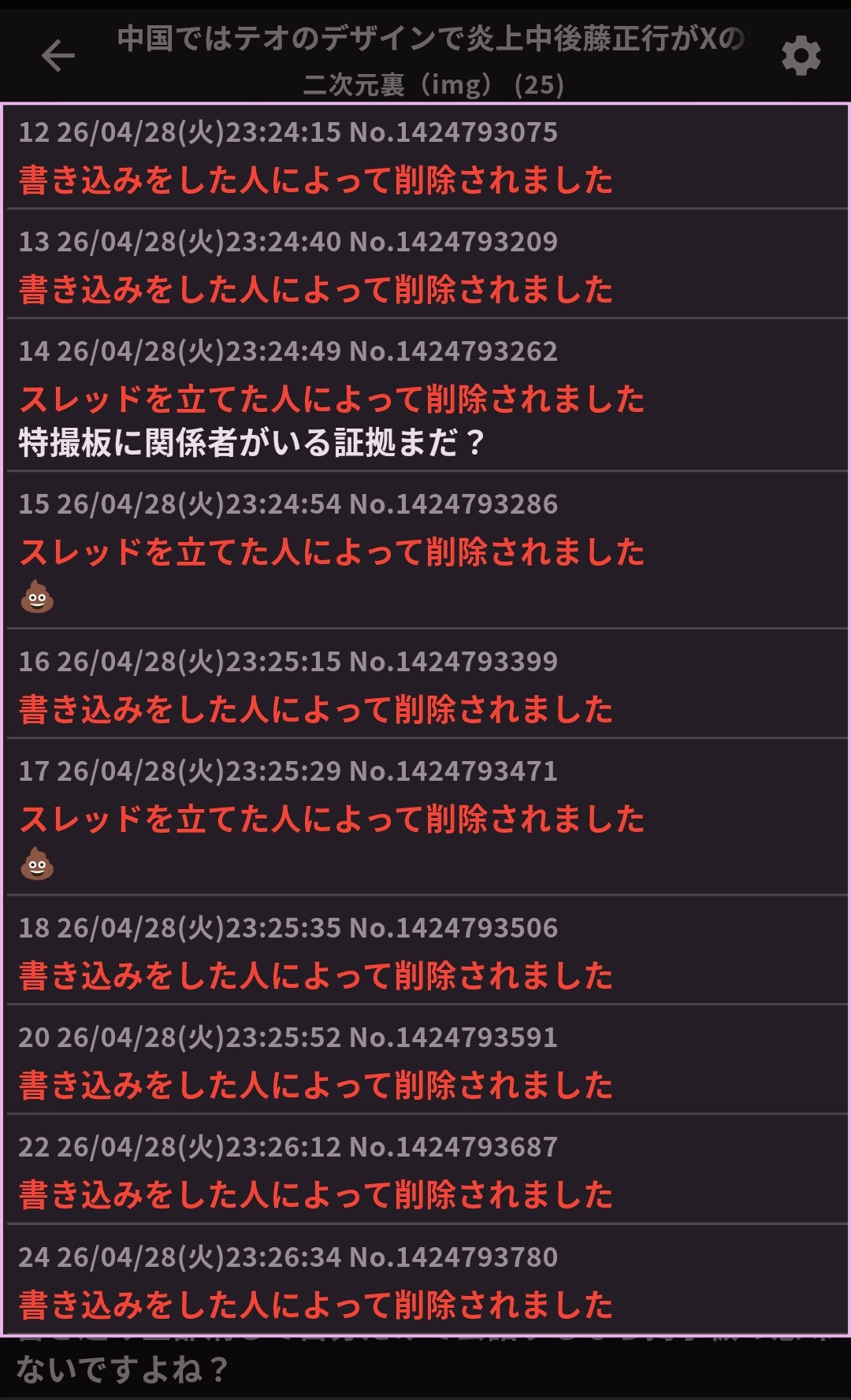Open post No.1424793687
Image resolution: width=851 pixels, height=1400 pixels.
(426, 1169)
